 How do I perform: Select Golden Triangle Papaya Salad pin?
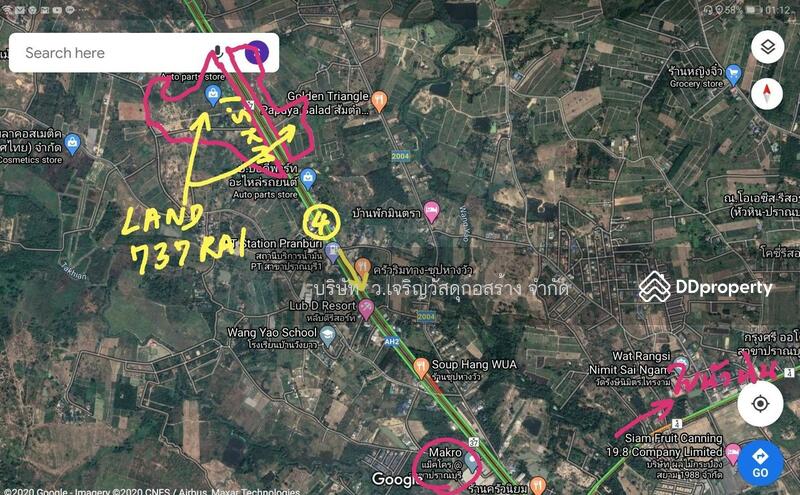379,100
